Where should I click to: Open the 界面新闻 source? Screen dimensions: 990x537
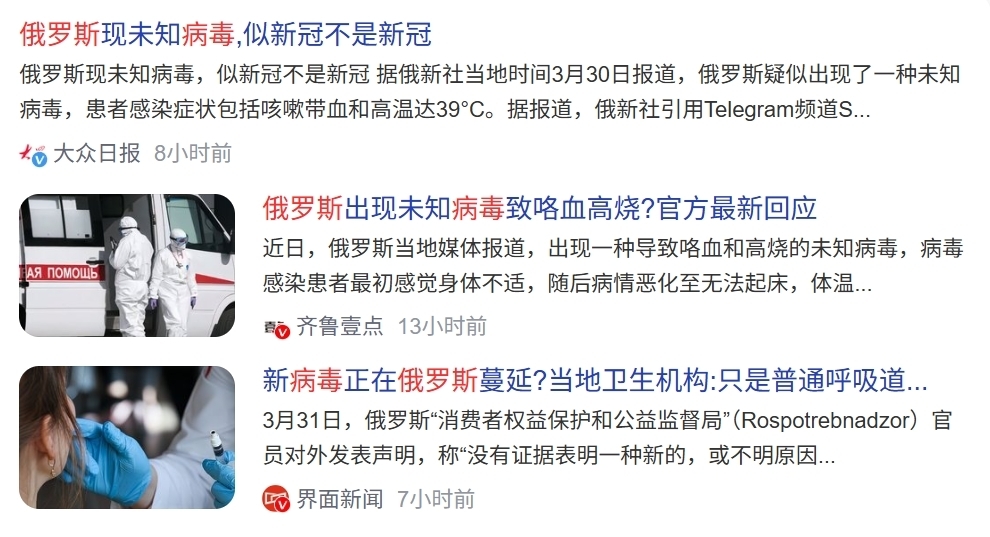pyautogui.click(x=339, y=498)
